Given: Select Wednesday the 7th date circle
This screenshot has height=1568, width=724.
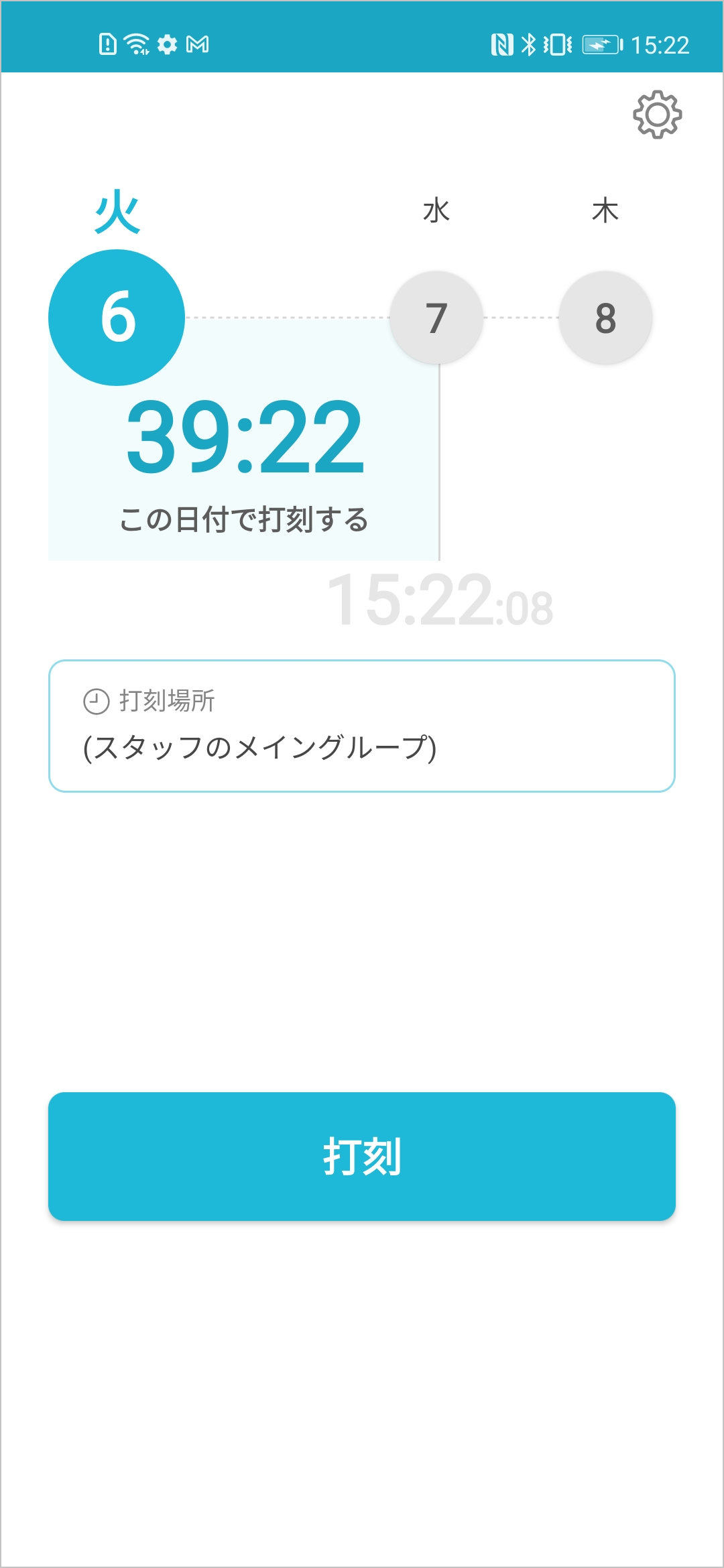Looking at the screenshot, I should (x=436, y=318).
